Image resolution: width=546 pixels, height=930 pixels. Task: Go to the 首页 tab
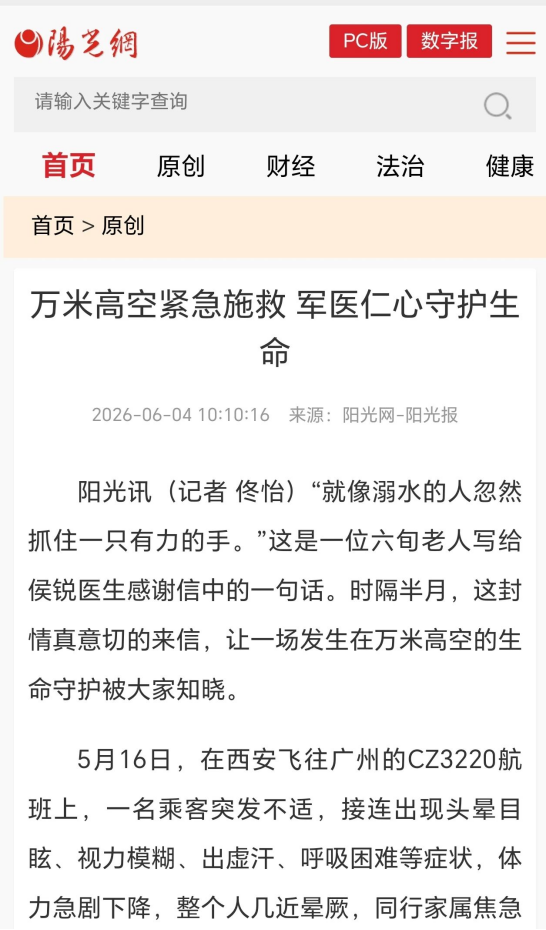[x=69, y=165]
